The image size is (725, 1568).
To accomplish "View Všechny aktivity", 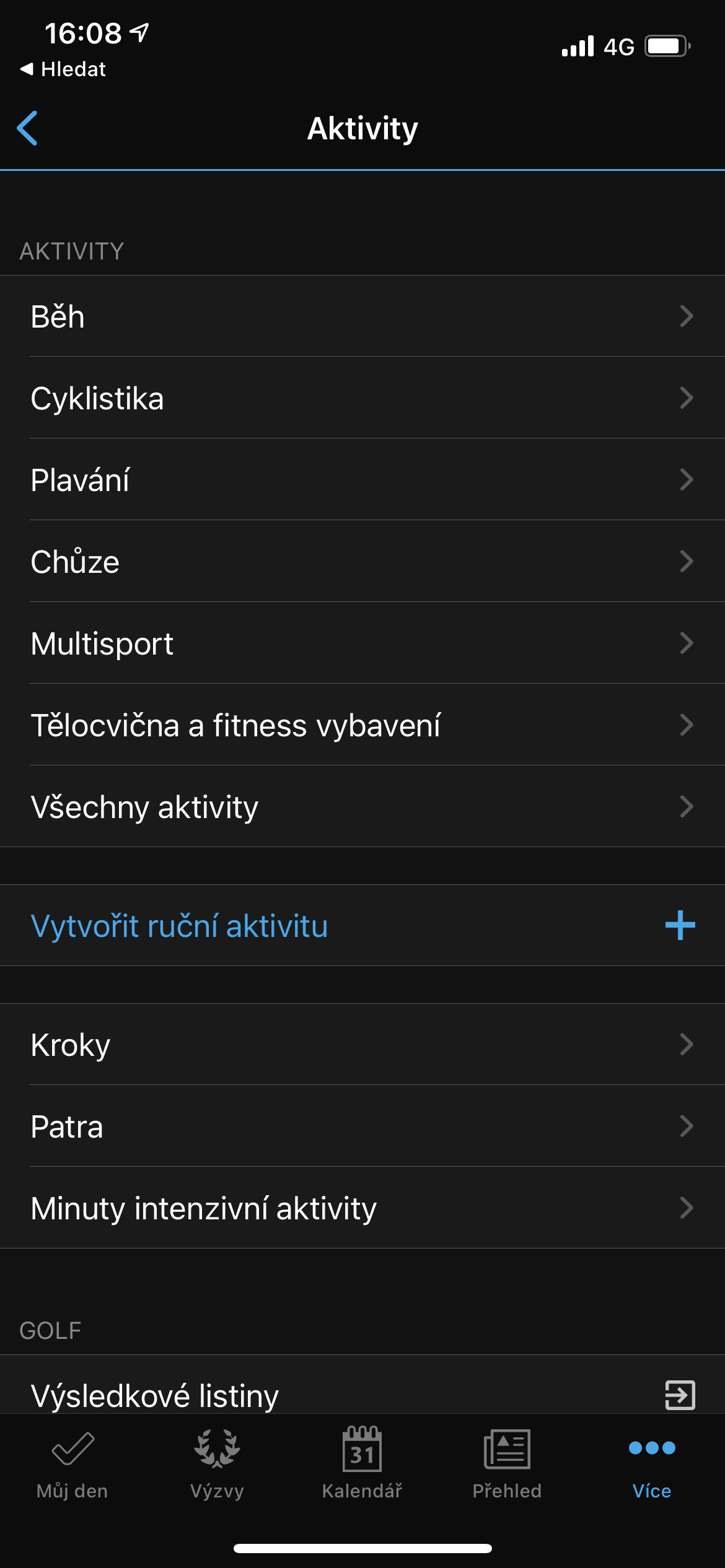I will coord(362,807).
